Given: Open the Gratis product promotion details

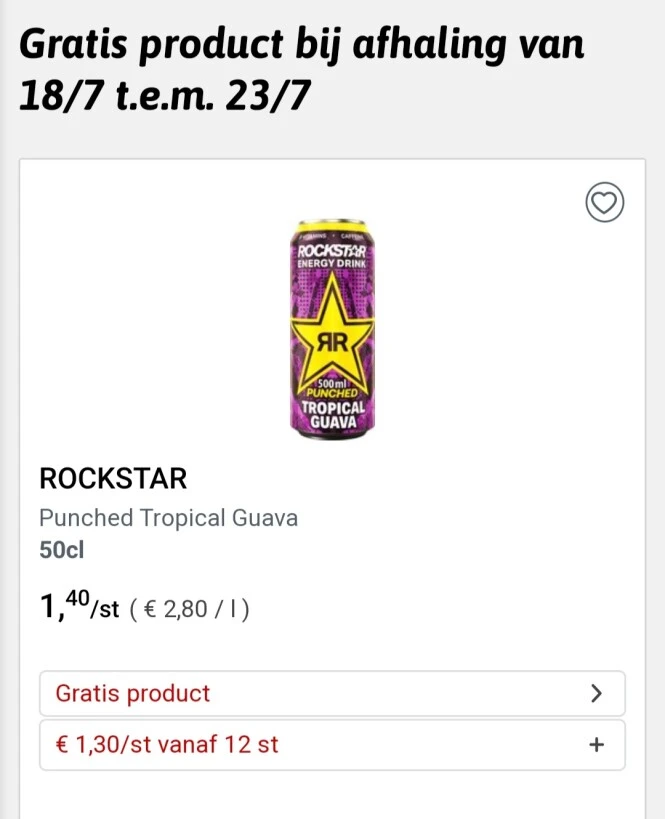Looking at the screenshot, I should pos(332,693).
